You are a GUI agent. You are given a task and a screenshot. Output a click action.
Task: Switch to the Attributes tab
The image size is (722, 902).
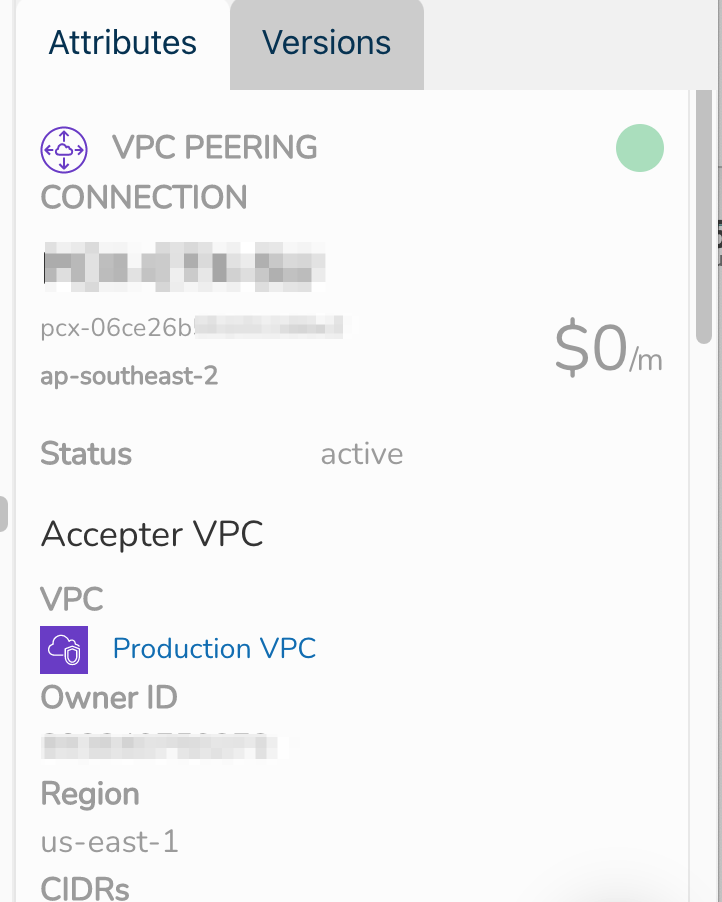(x=121, y=42)
